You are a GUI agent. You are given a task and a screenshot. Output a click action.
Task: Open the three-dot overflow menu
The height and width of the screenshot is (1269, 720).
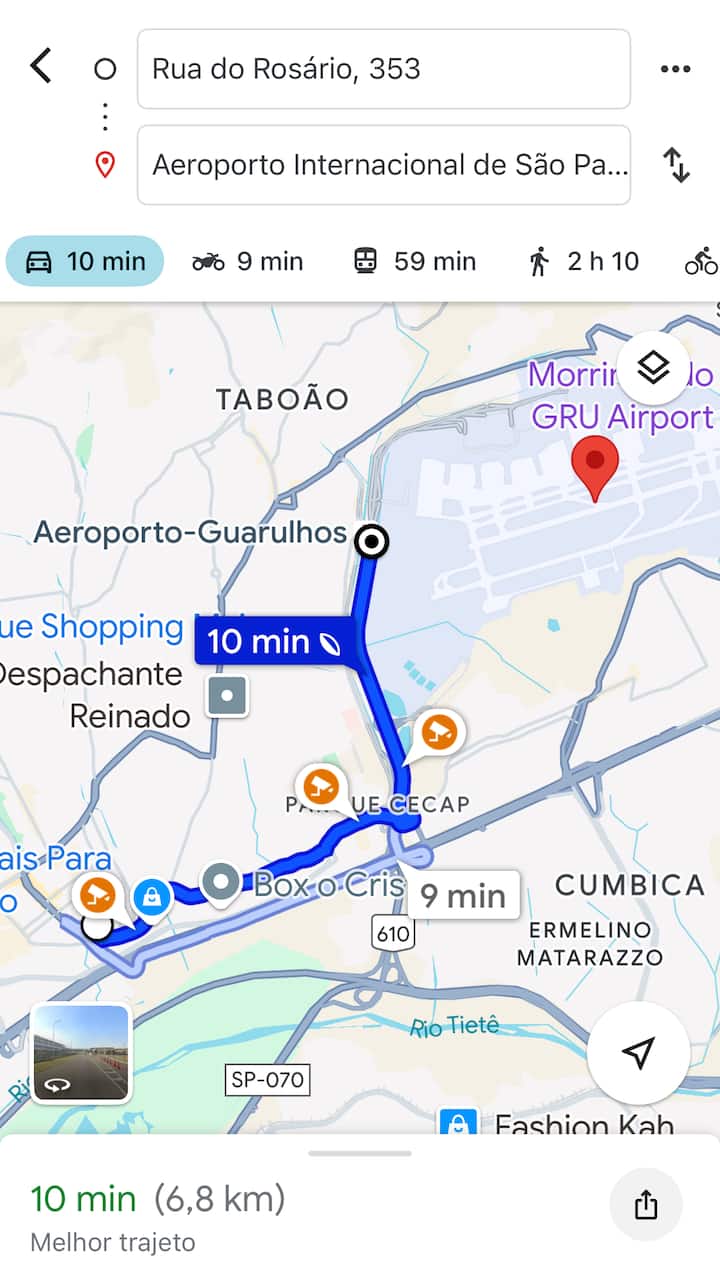675,69
